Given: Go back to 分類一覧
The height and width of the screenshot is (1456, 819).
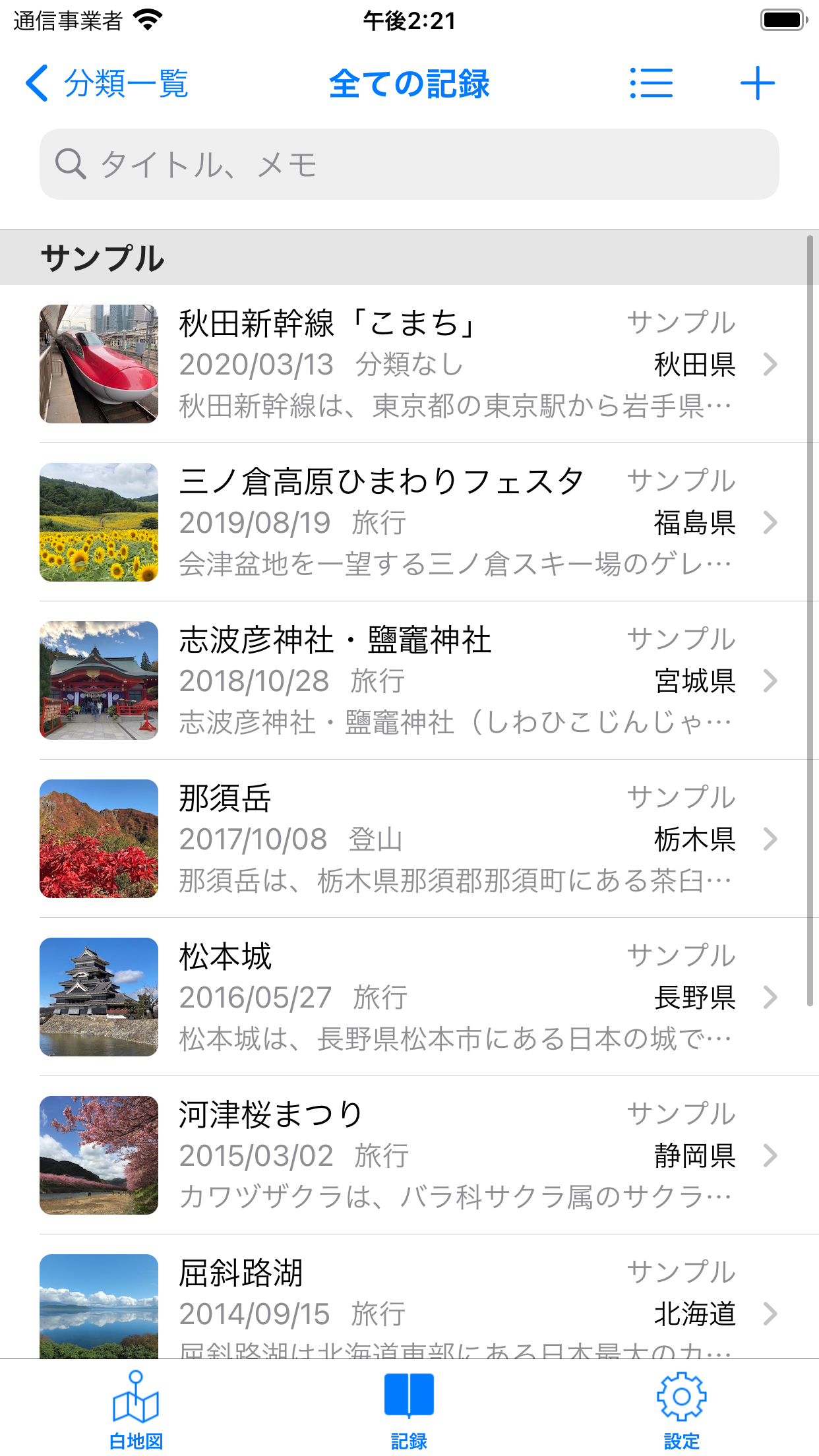Looking at the screenshot, I should coord(107,84).
